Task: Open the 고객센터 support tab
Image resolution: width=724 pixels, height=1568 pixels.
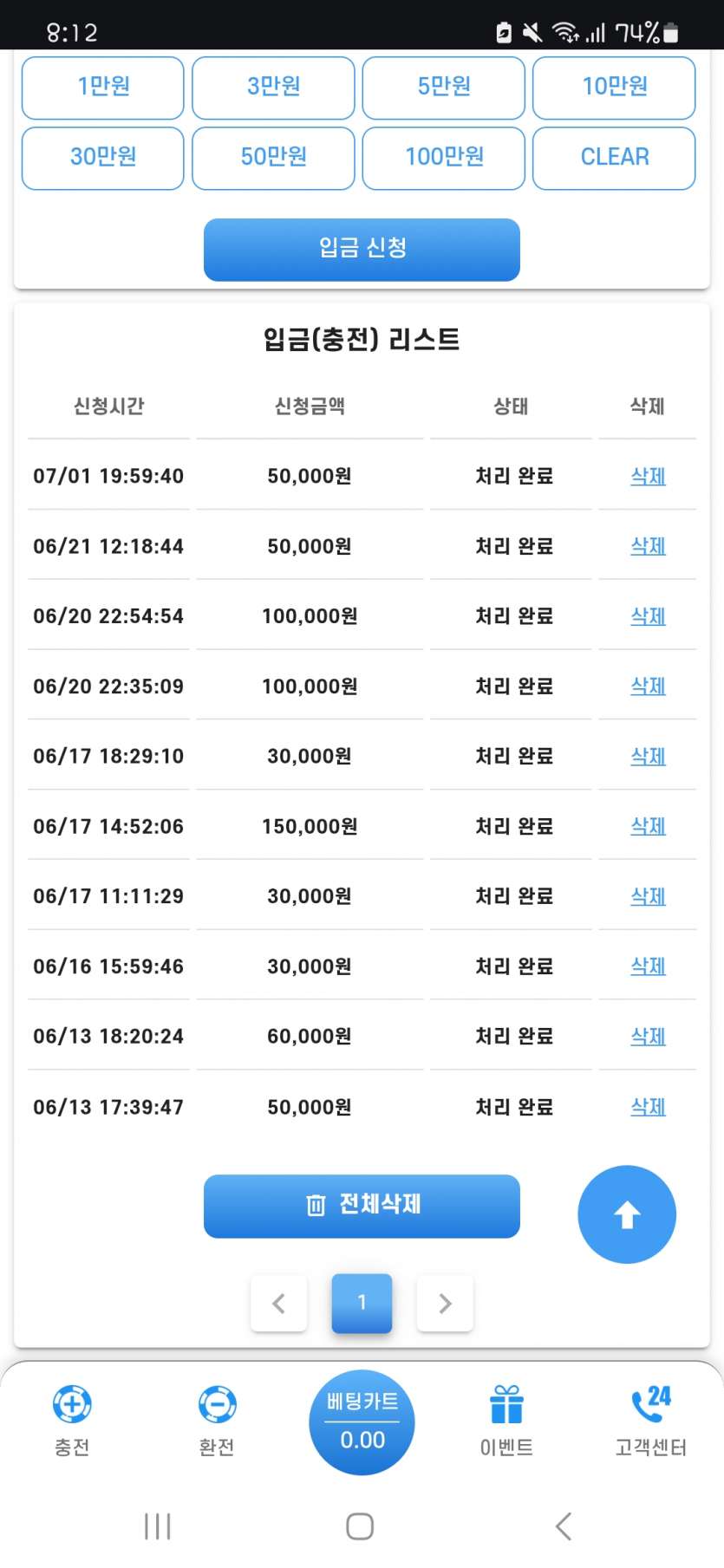Action: pos(651,1422)
